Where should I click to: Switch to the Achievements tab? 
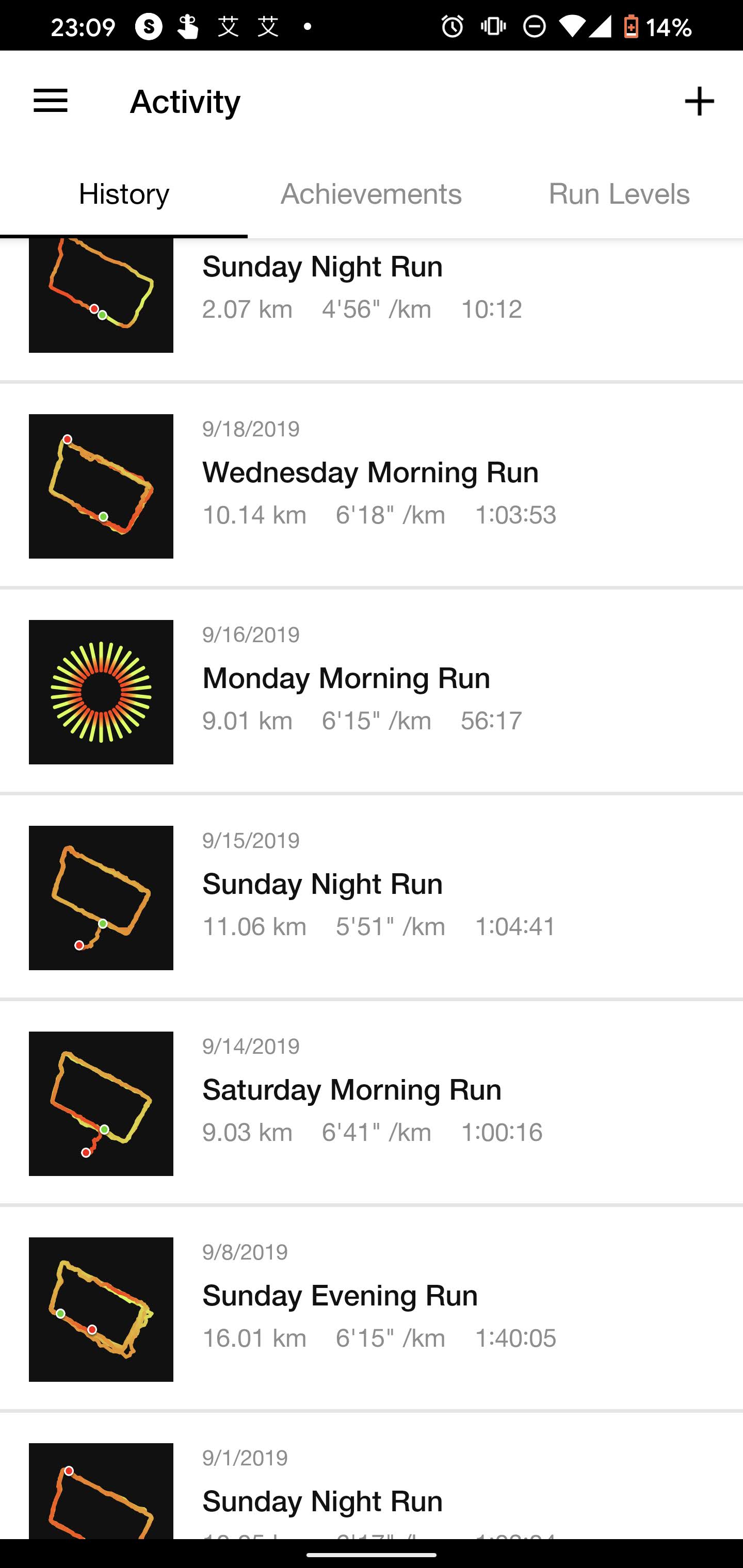pos(371,194)
